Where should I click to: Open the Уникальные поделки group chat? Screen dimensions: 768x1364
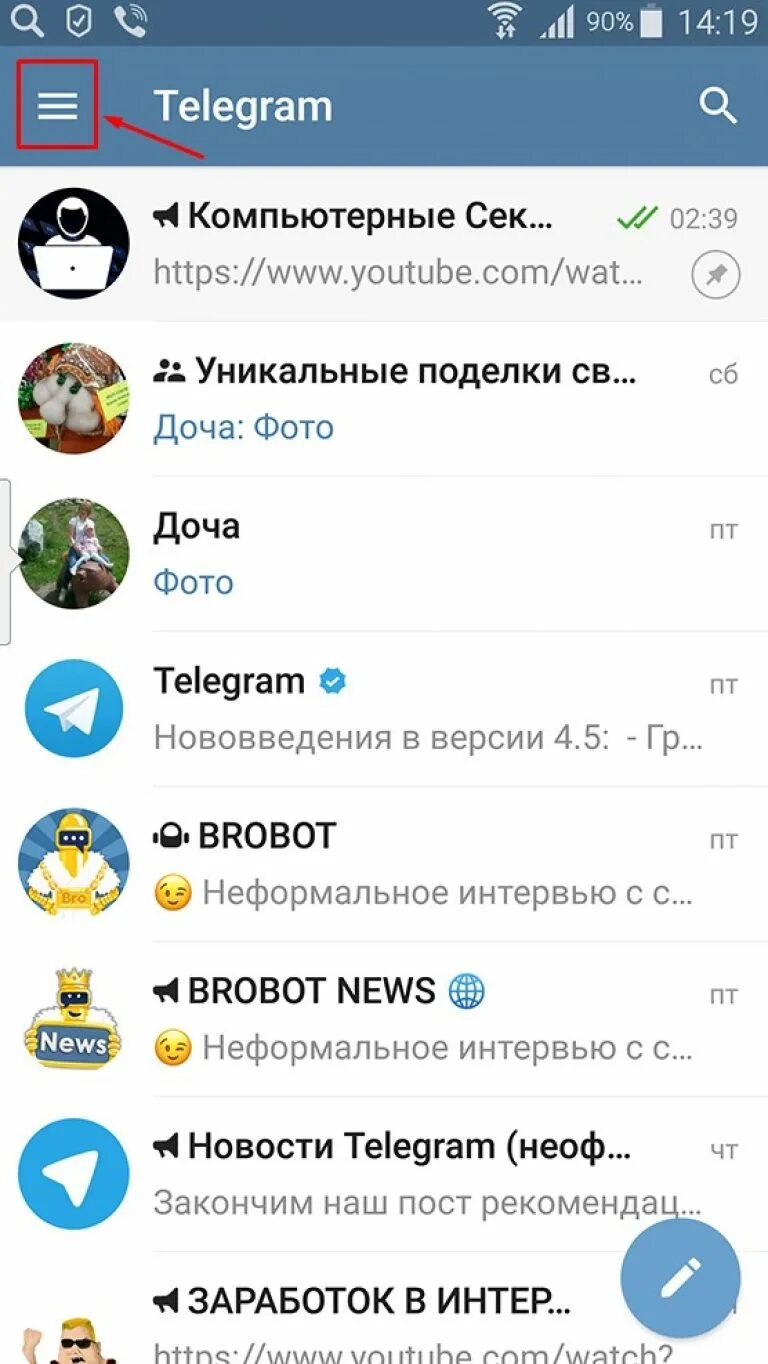[x=400, y=398]
